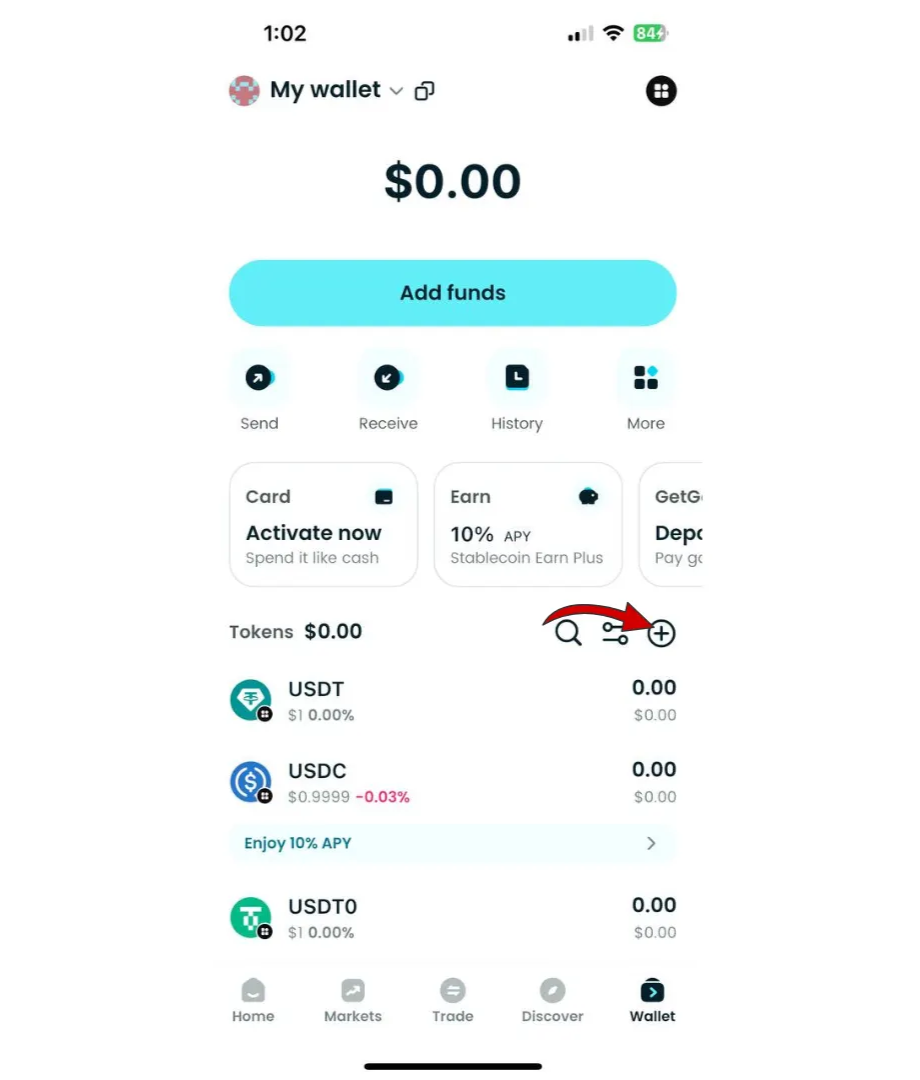View transaction History

pos(516,379)
